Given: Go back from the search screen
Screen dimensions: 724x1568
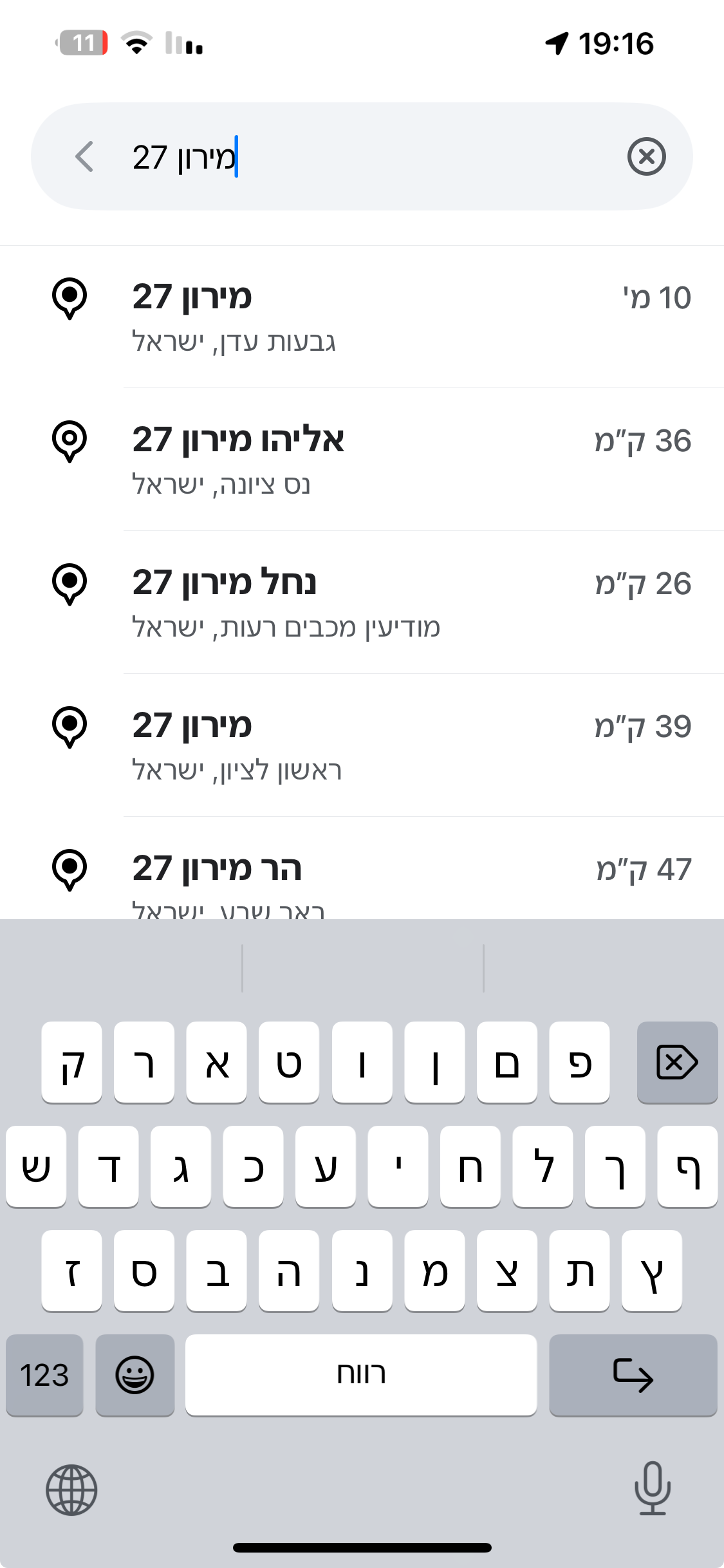Looking at the screenshot, I should pyautogui.click(x=84, y=156).
